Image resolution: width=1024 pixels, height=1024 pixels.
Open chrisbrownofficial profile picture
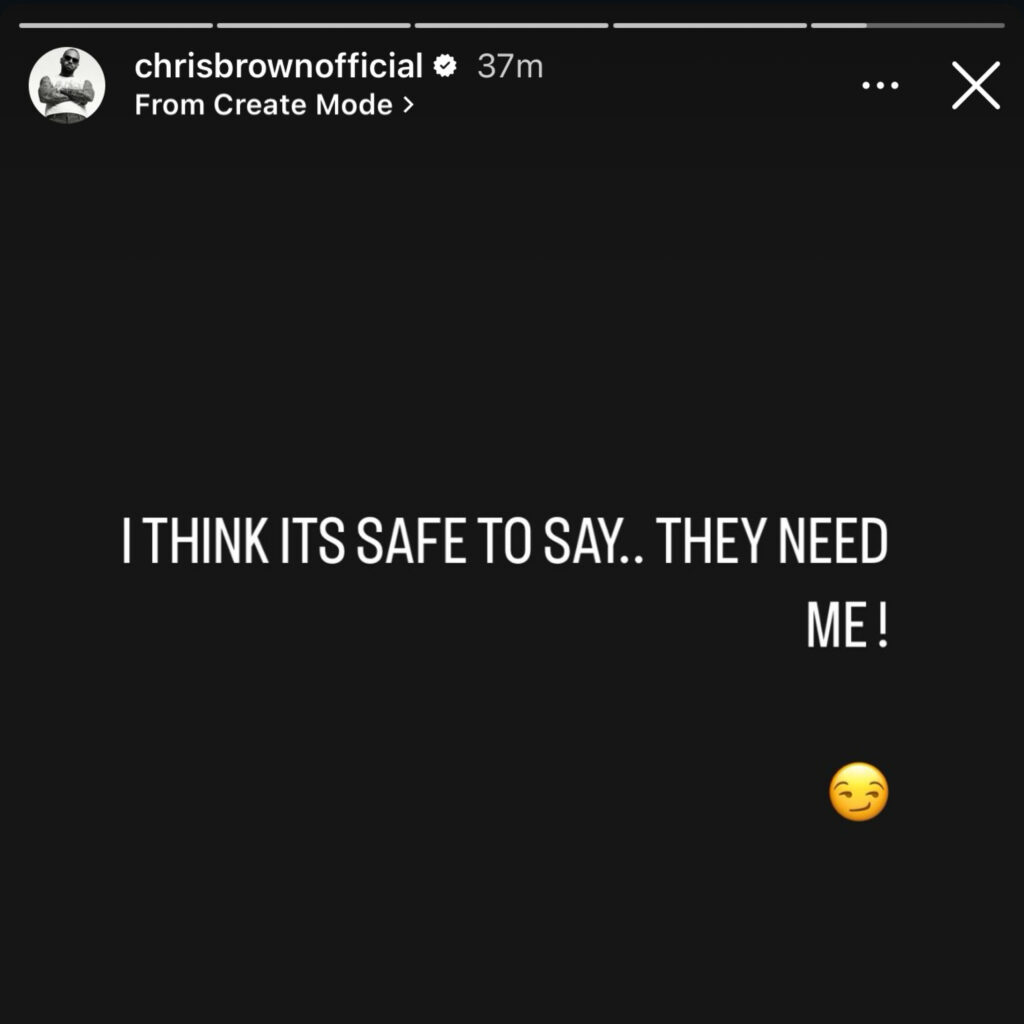[67, 85]
